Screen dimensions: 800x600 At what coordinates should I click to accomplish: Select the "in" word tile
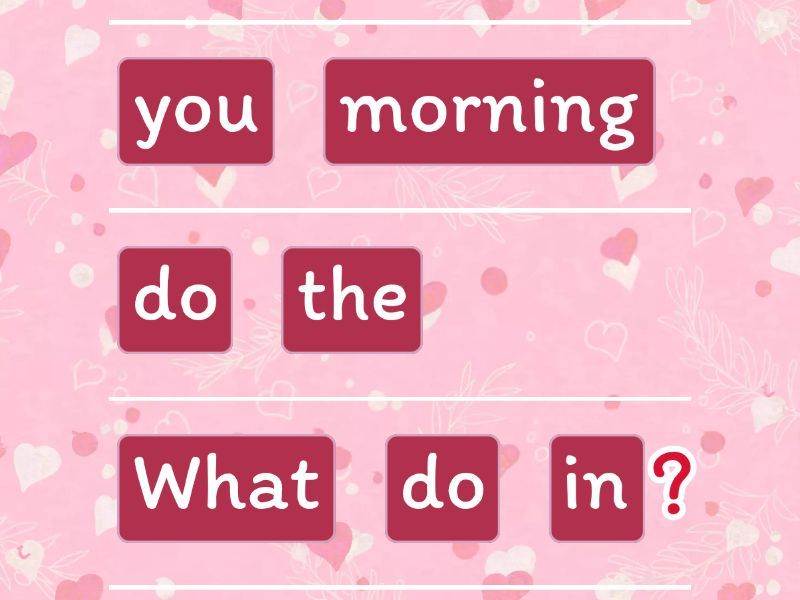[x=596, y=488]
